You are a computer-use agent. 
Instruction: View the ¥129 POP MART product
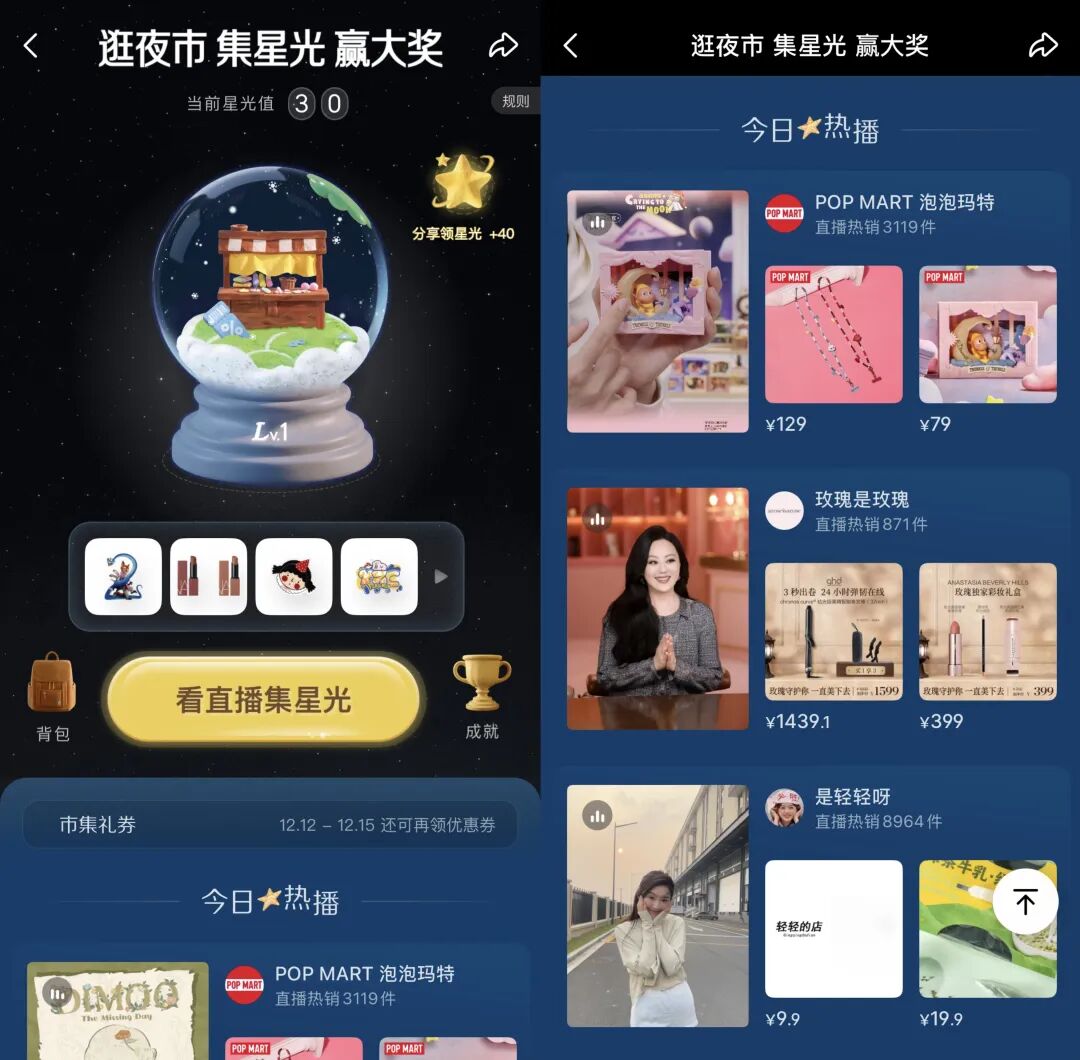click(833, 334)
